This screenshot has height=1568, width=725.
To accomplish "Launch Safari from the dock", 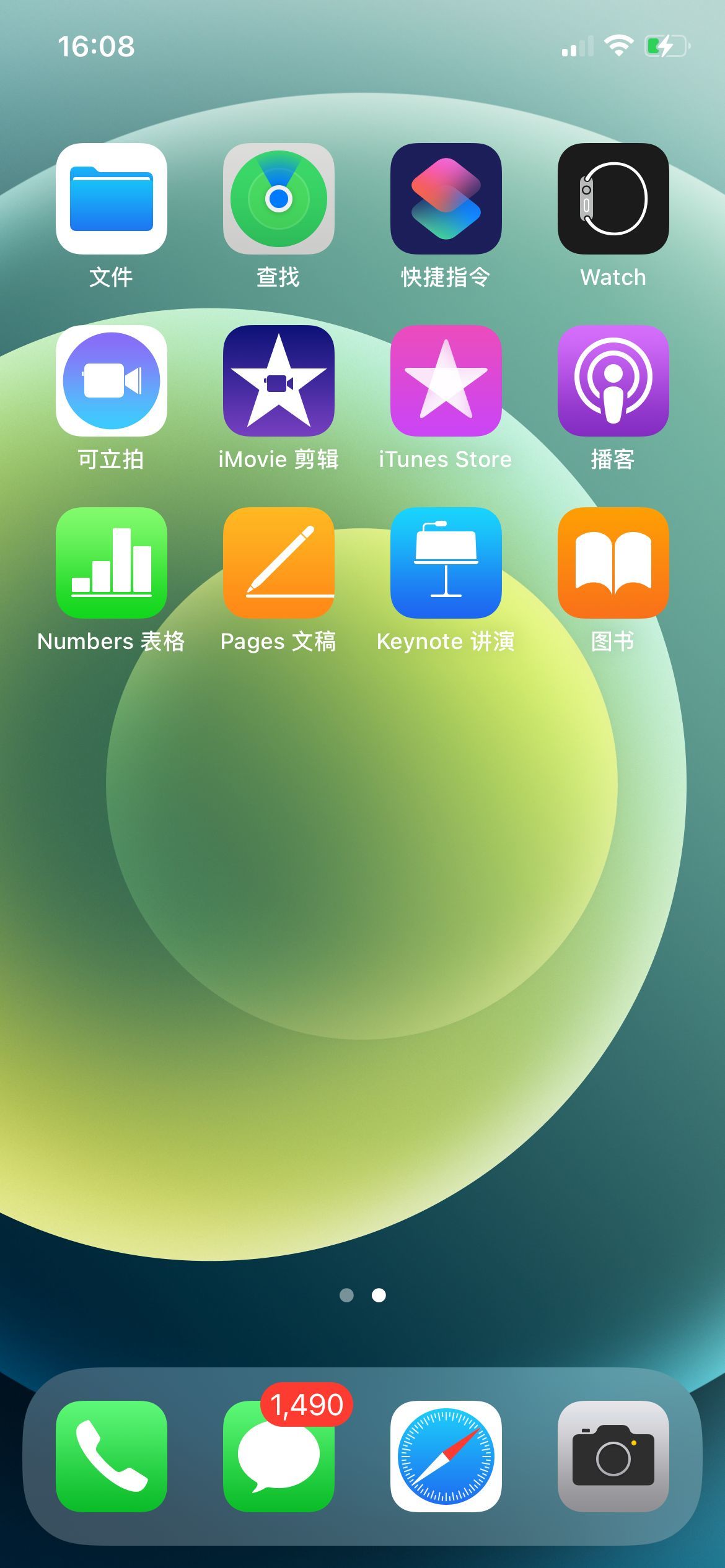I will pos(446,1456).
